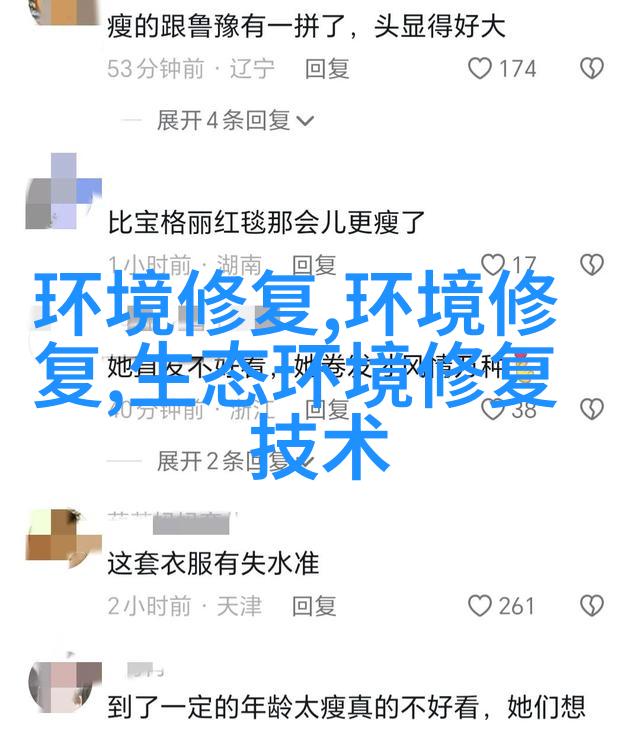Viewport: 640px width, 732px height.
Task: Open the avatar beside 比宝格丽红毯 comment
Action: (x=64, y=191)
